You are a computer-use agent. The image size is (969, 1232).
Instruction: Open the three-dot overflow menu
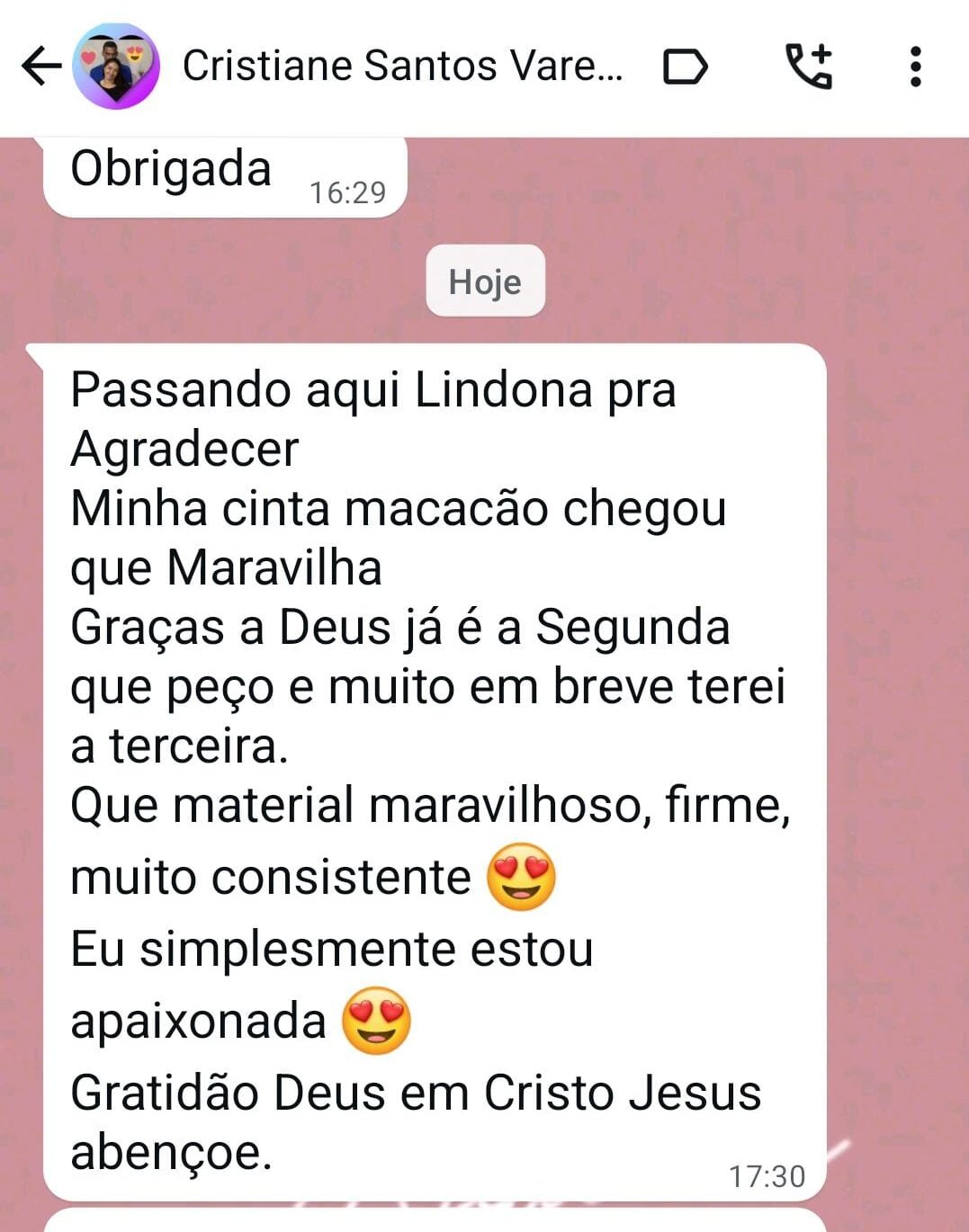click(915, 67)
